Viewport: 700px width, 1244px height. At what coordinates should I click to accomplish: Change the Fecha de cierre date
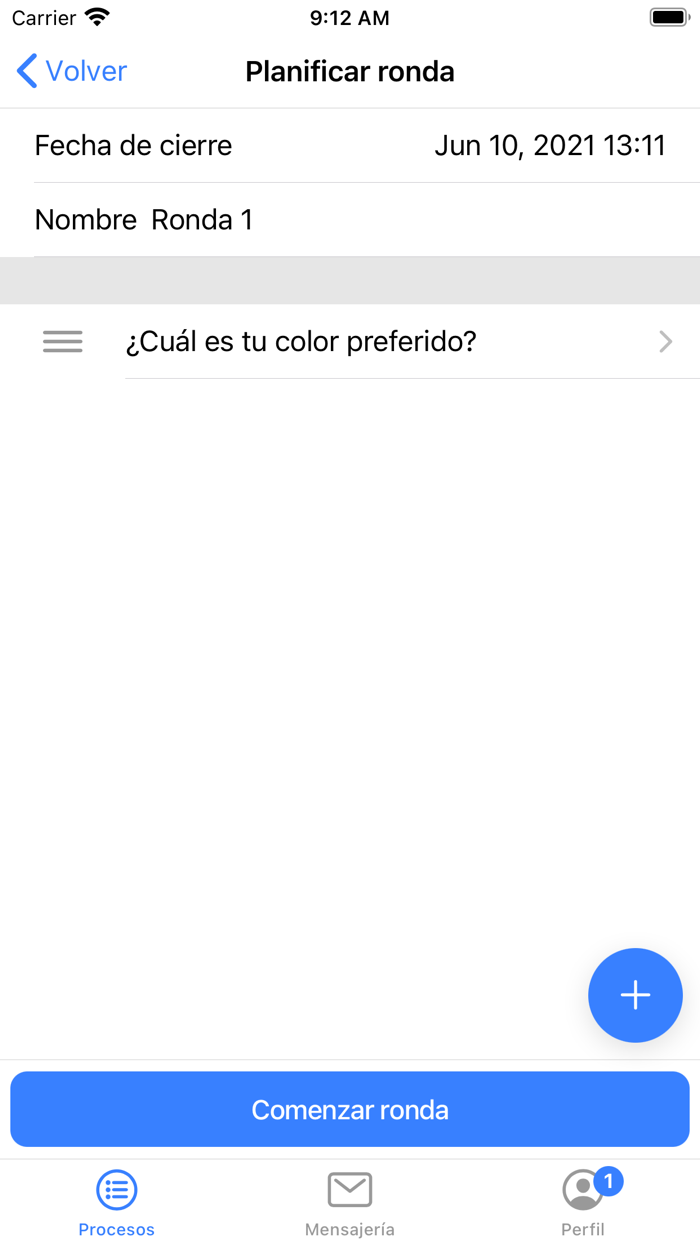click(549, 146)
